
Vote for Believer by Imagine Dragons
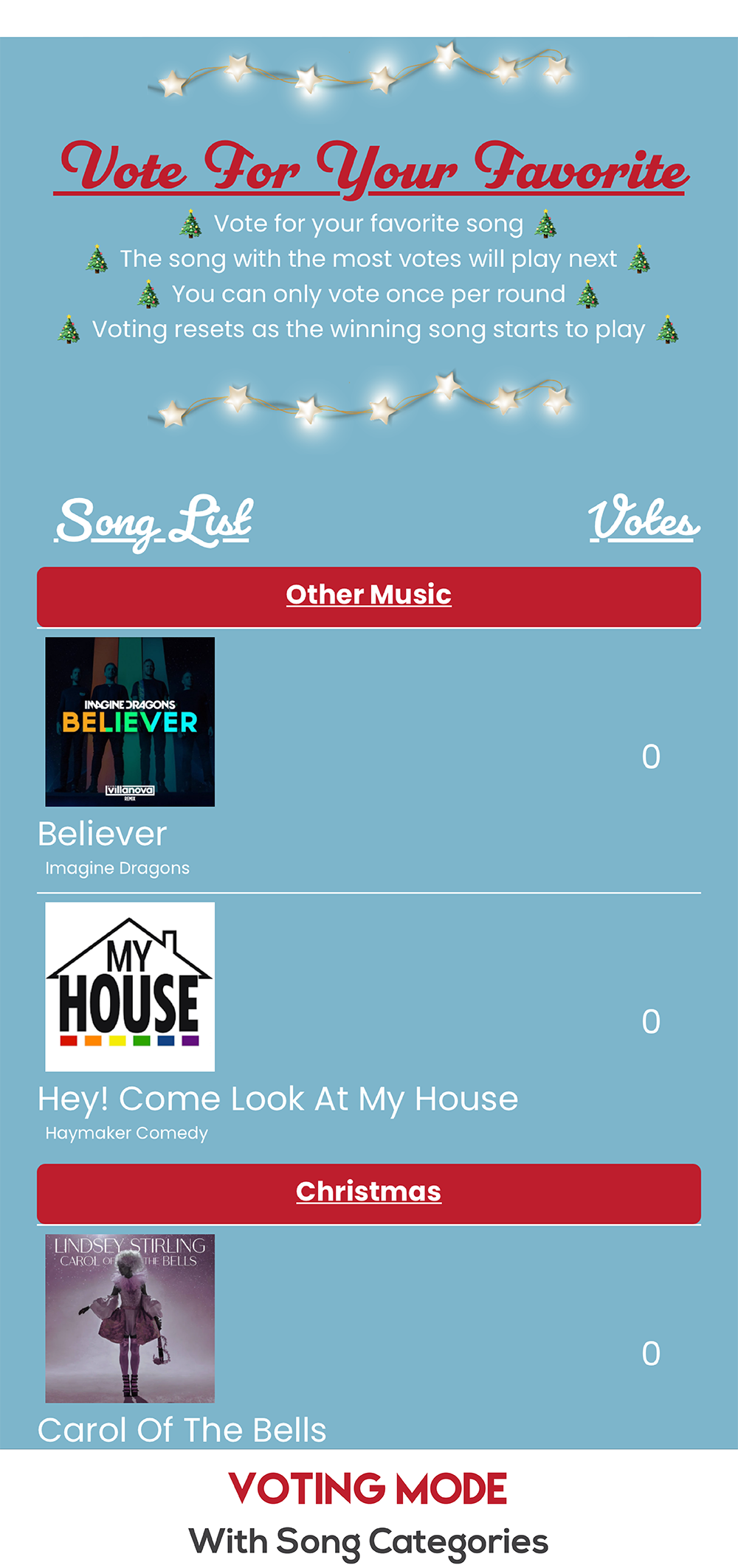(x=130, y=722)
